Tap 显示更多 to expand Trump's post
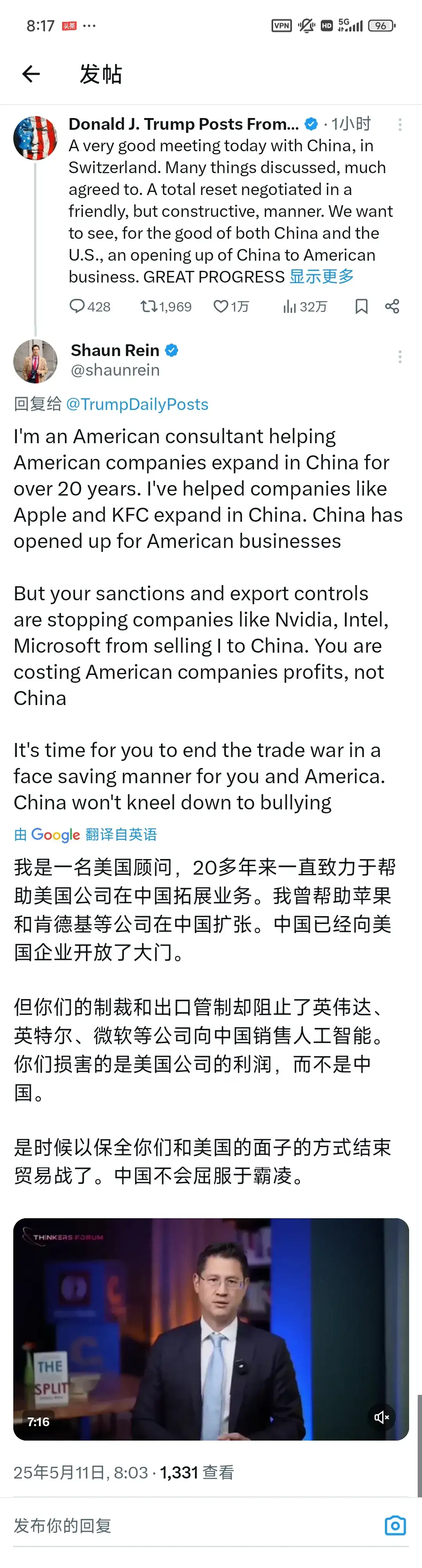 point(322,277)
